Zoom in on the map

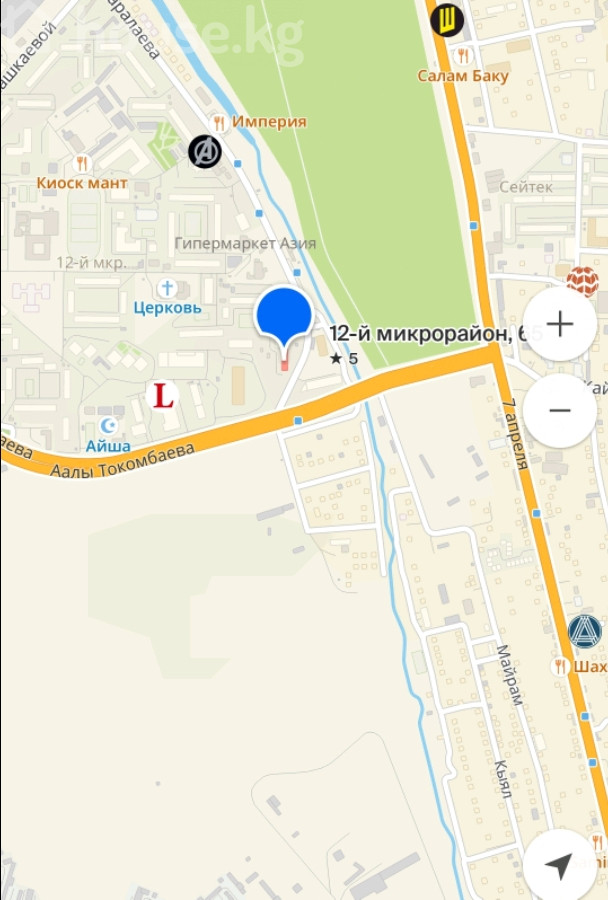(x=559, y=324)
